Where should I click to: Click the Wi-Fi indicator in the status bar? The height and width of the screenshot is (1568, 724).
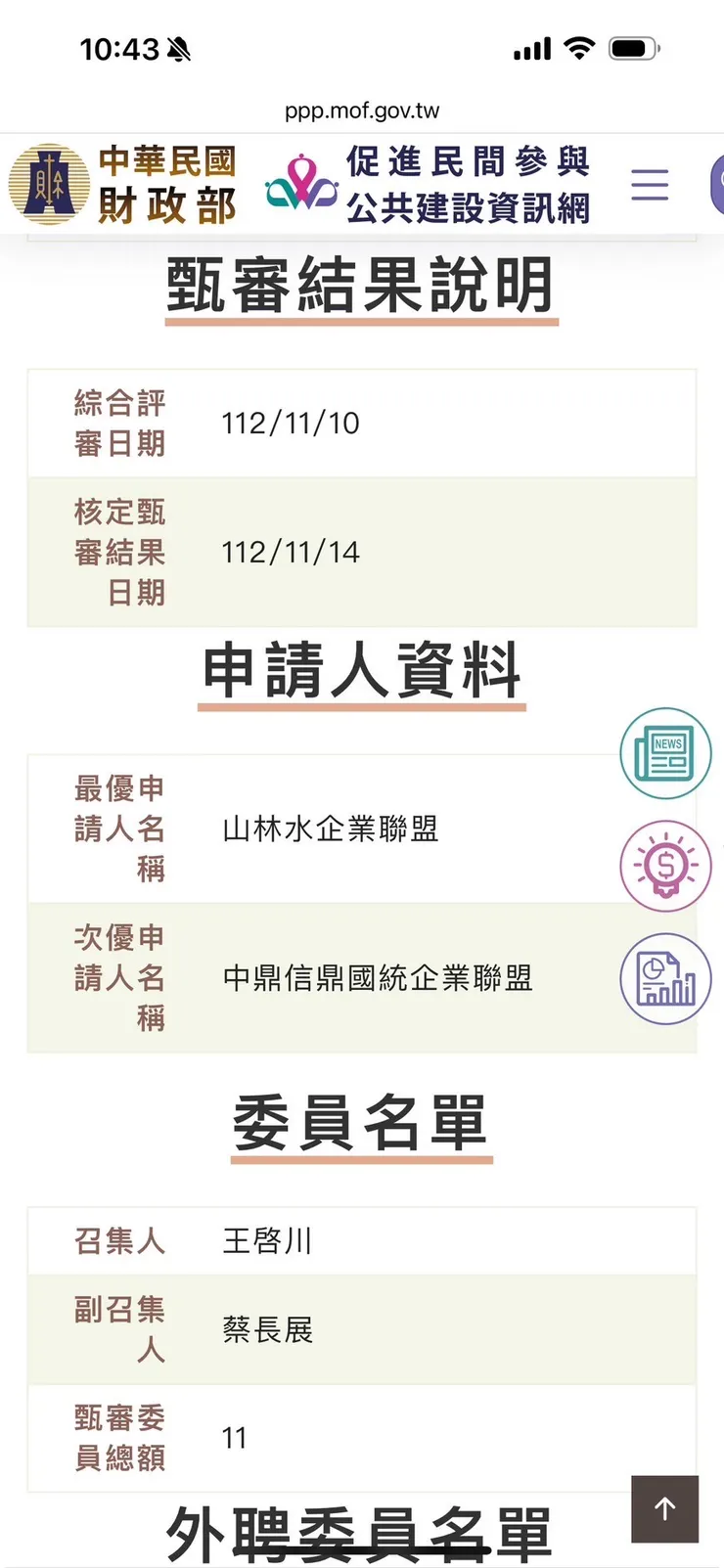point(578,47)
